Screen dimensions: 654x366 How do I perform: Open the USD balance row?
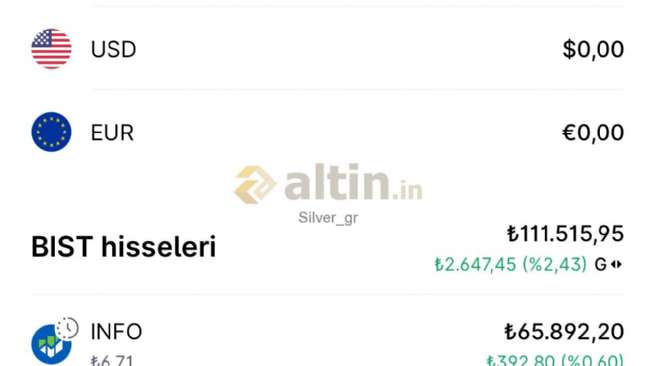pyautogui.click(x=327, y=49)
